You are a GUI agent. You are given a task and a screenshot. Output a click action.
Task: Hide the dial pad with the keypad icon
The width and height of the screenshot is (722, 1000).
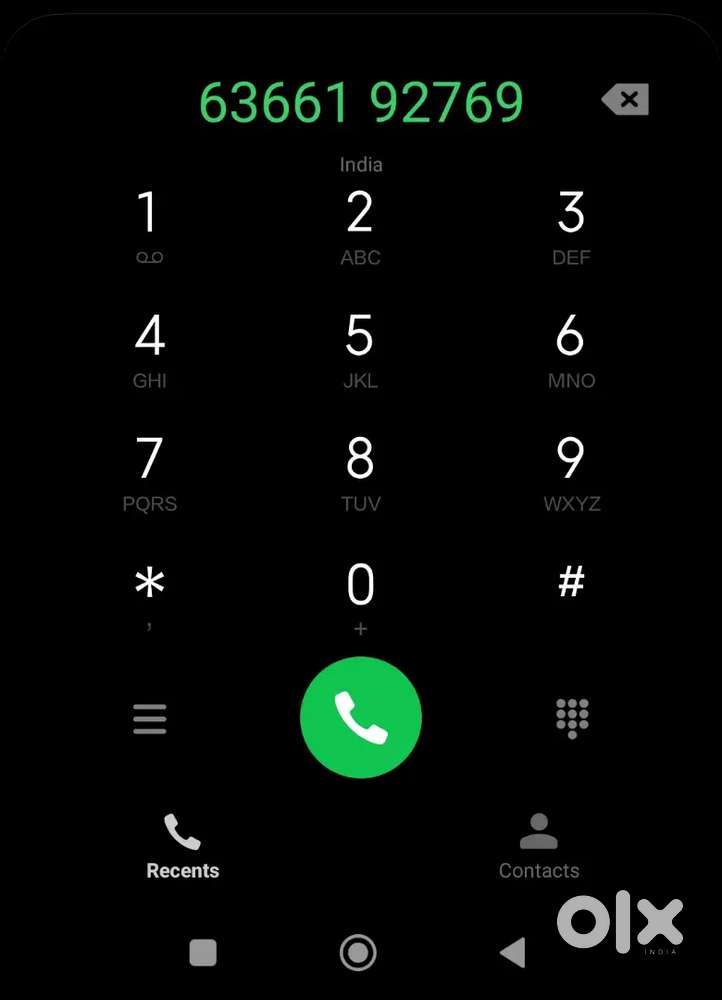pos(572,718)
